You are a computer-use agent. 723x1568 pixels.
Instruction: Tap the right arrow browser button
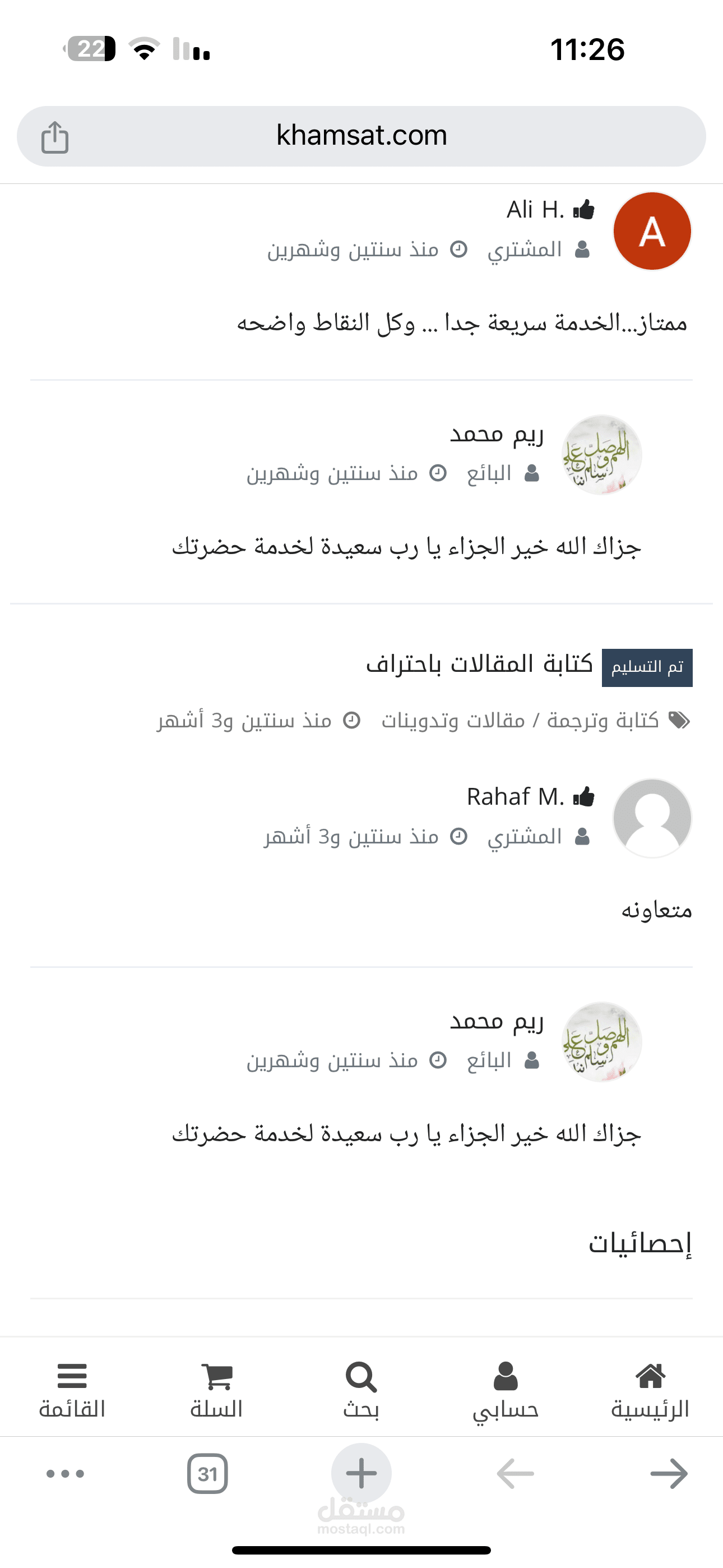click(x=669, y=1474)
